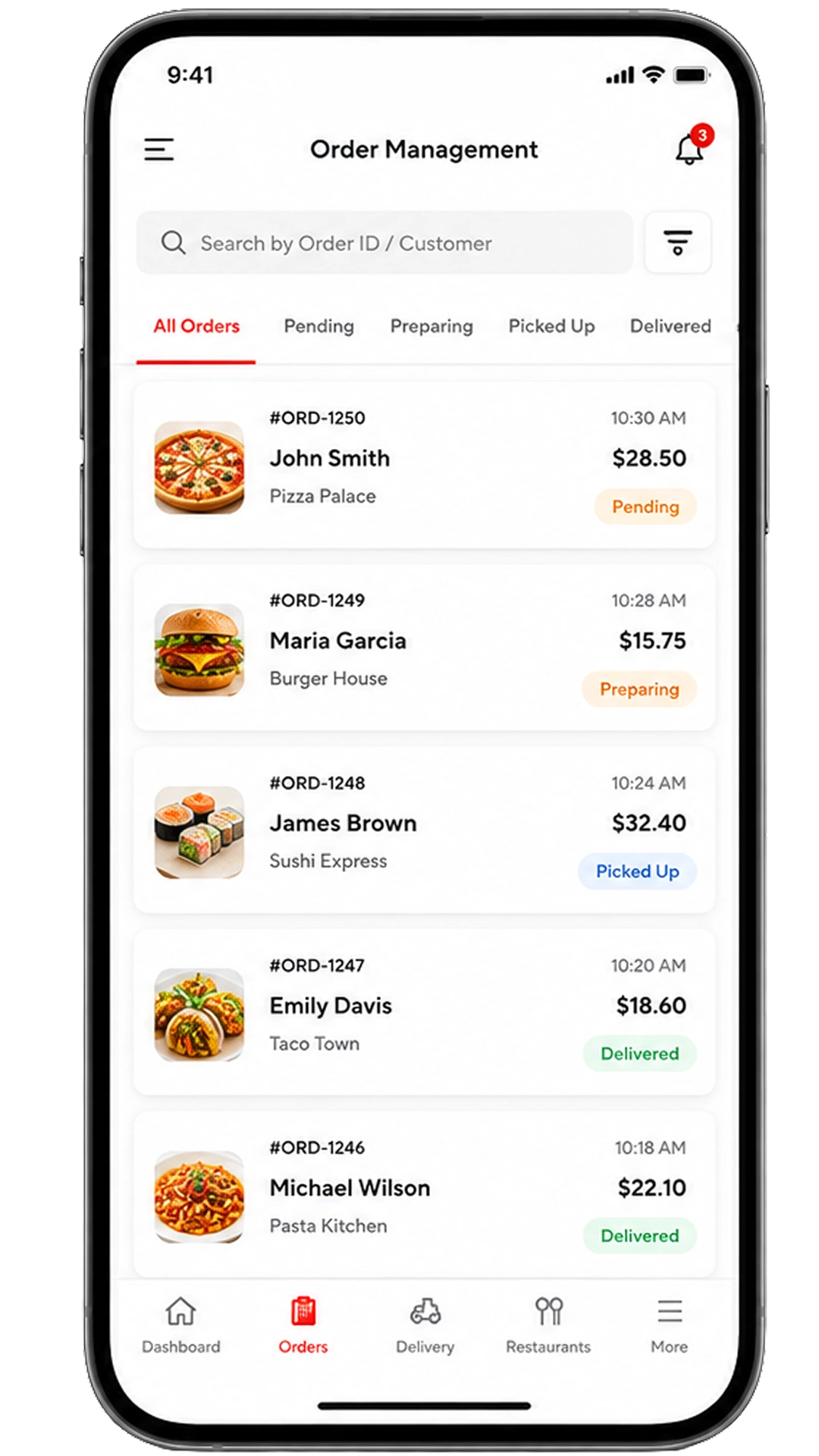The width and height of the screenshot is (819, 1456).
Task: View Michael Wilson's Pasta Kitchen order
Action: coord(424,1194)
